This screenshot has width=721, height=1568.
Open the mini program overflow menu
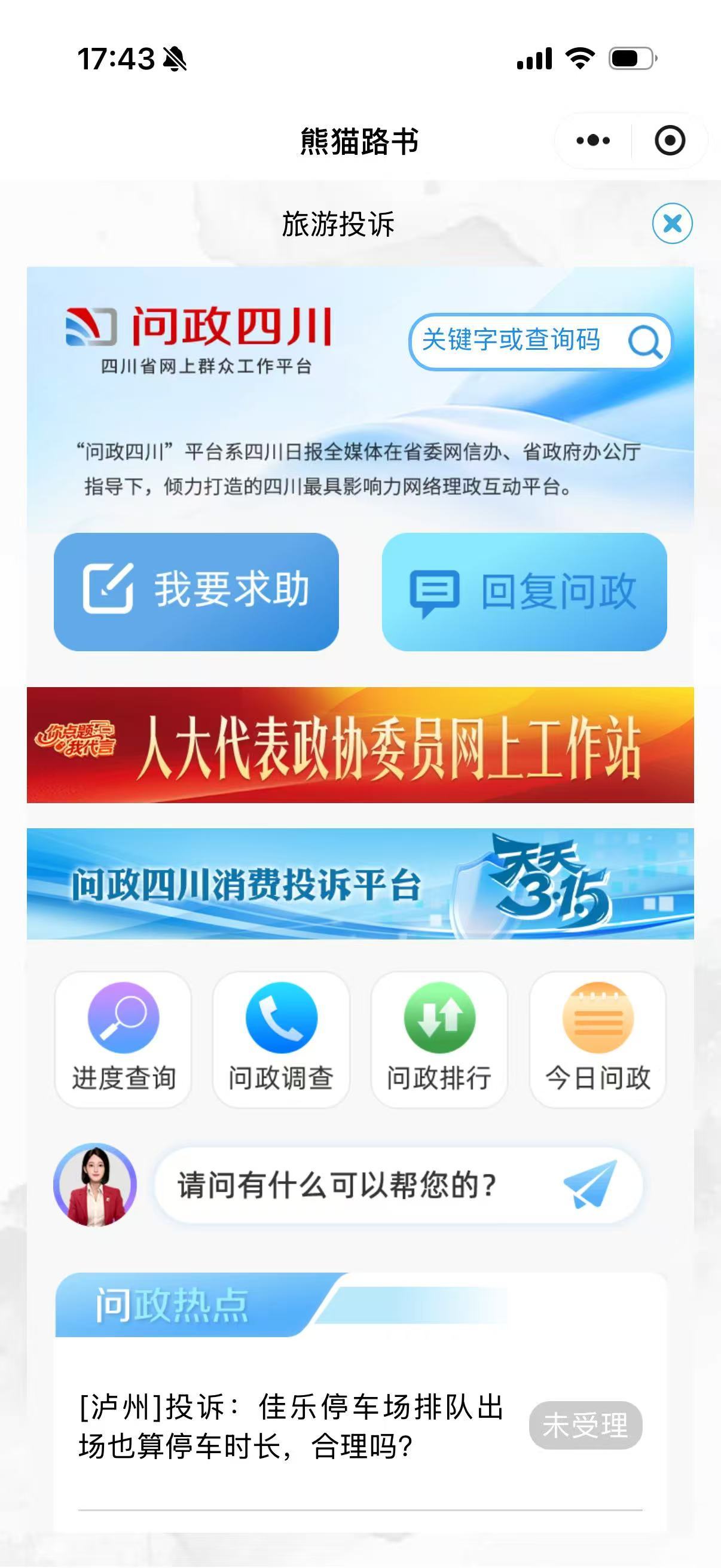point(593,141)
